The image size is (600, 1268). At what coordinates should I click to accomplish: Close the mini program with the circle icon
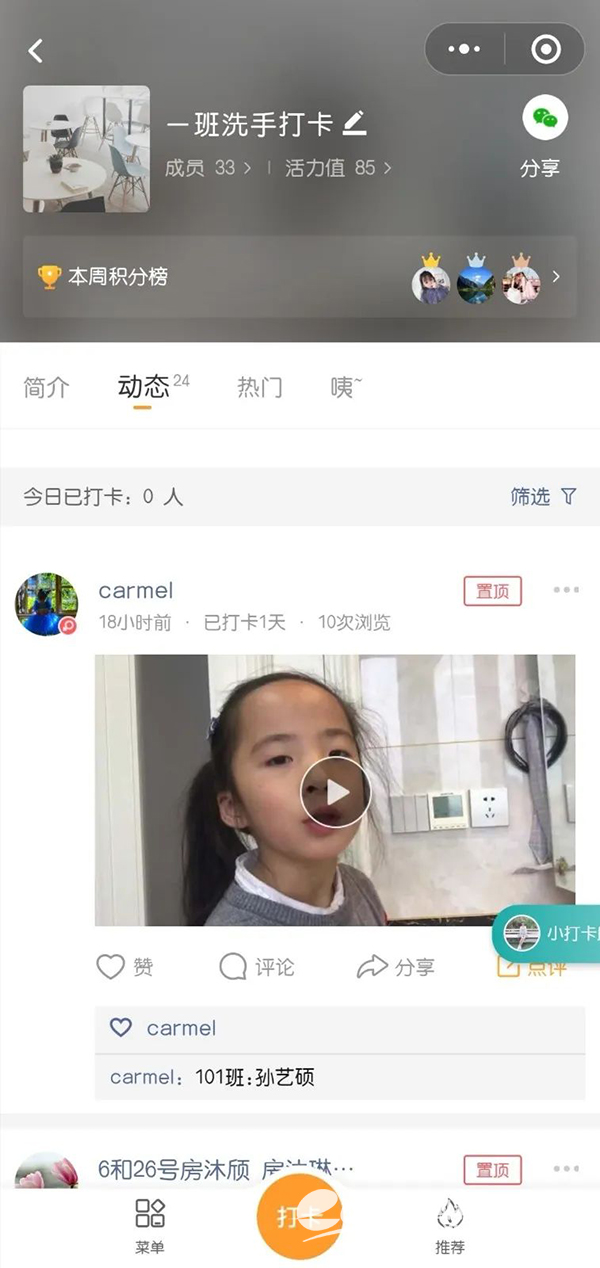pyautogui.click(x=545, y=50)
